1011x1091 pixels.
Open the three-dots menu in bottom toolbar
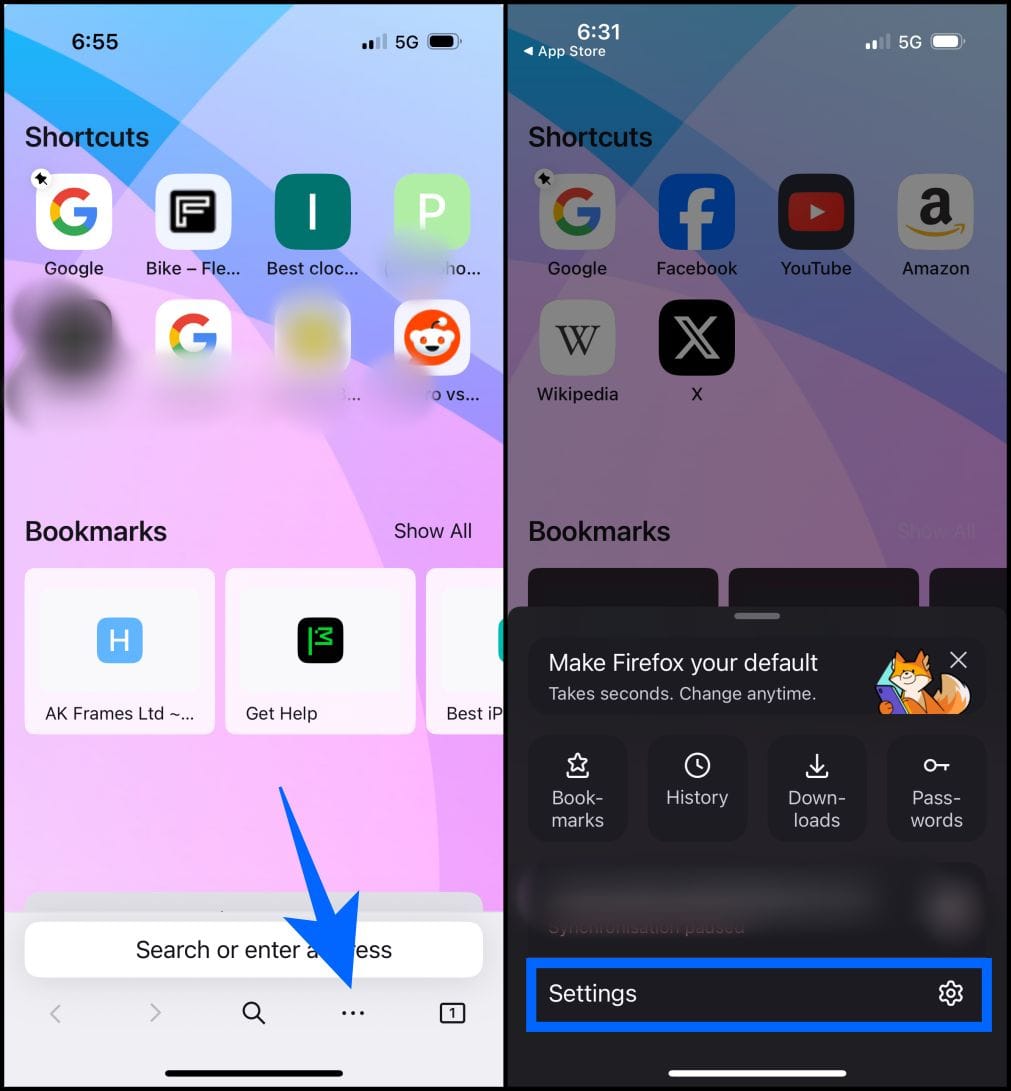pos(352,1013)
